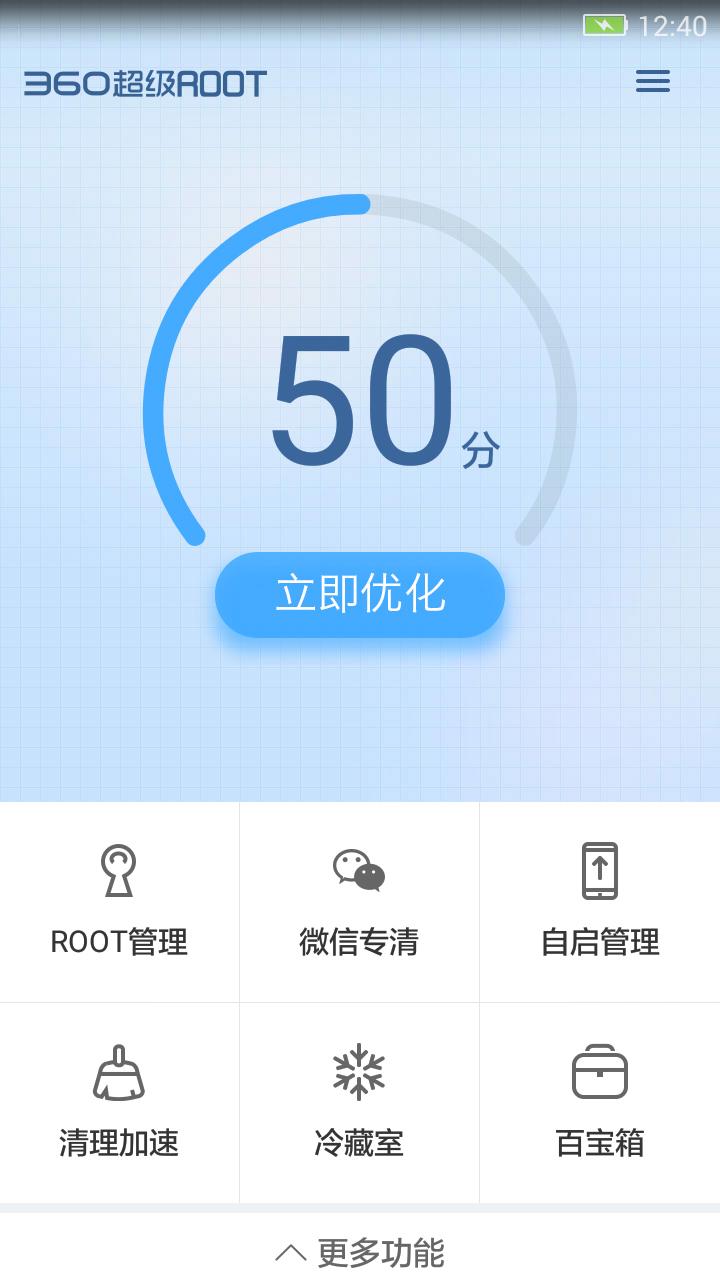Launch 微信专清 WeChat cleaner

[x=359, y=902]
